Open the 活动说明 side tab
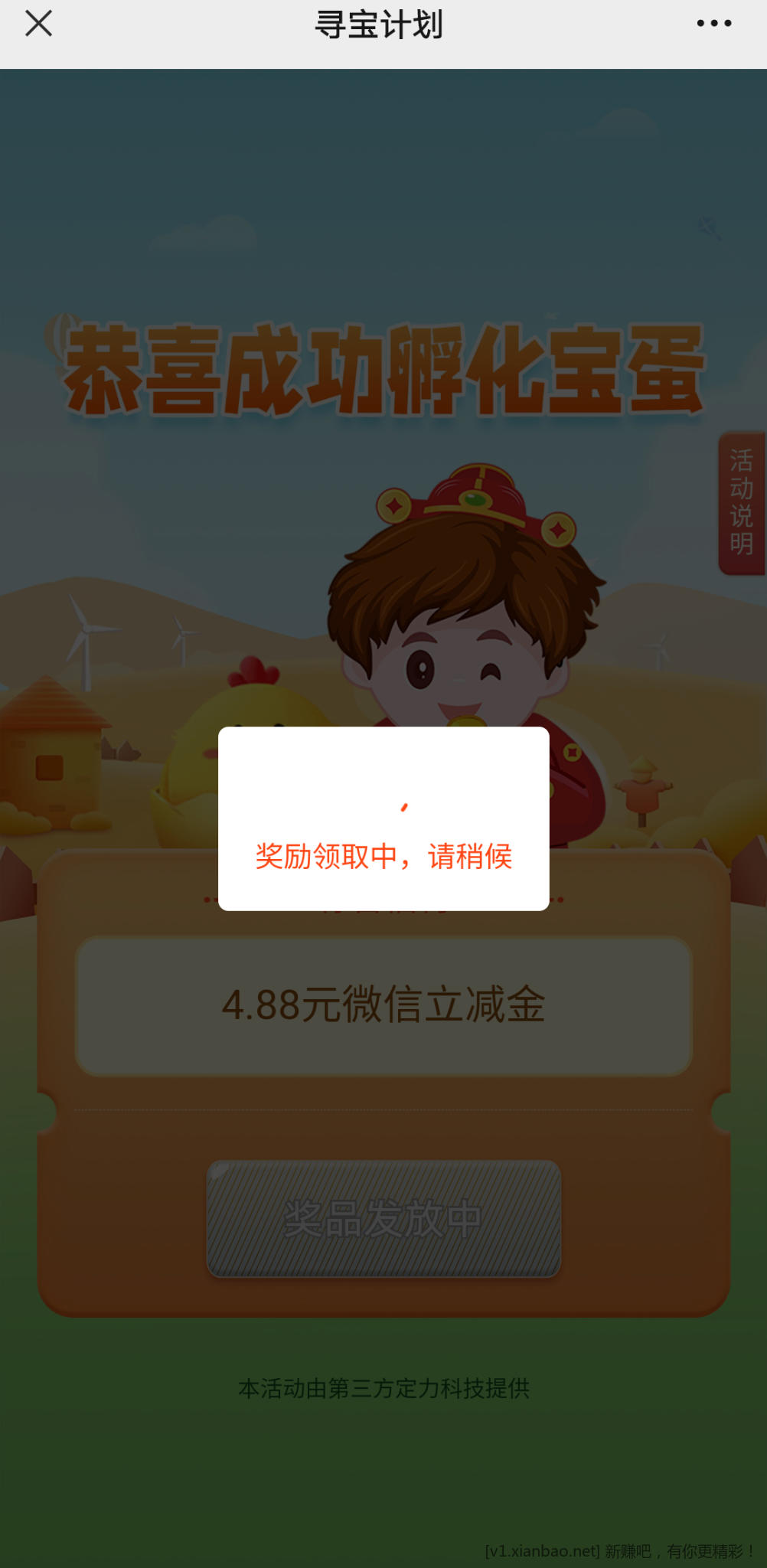Screen dimensions: 767x1568 click(740, 502)
